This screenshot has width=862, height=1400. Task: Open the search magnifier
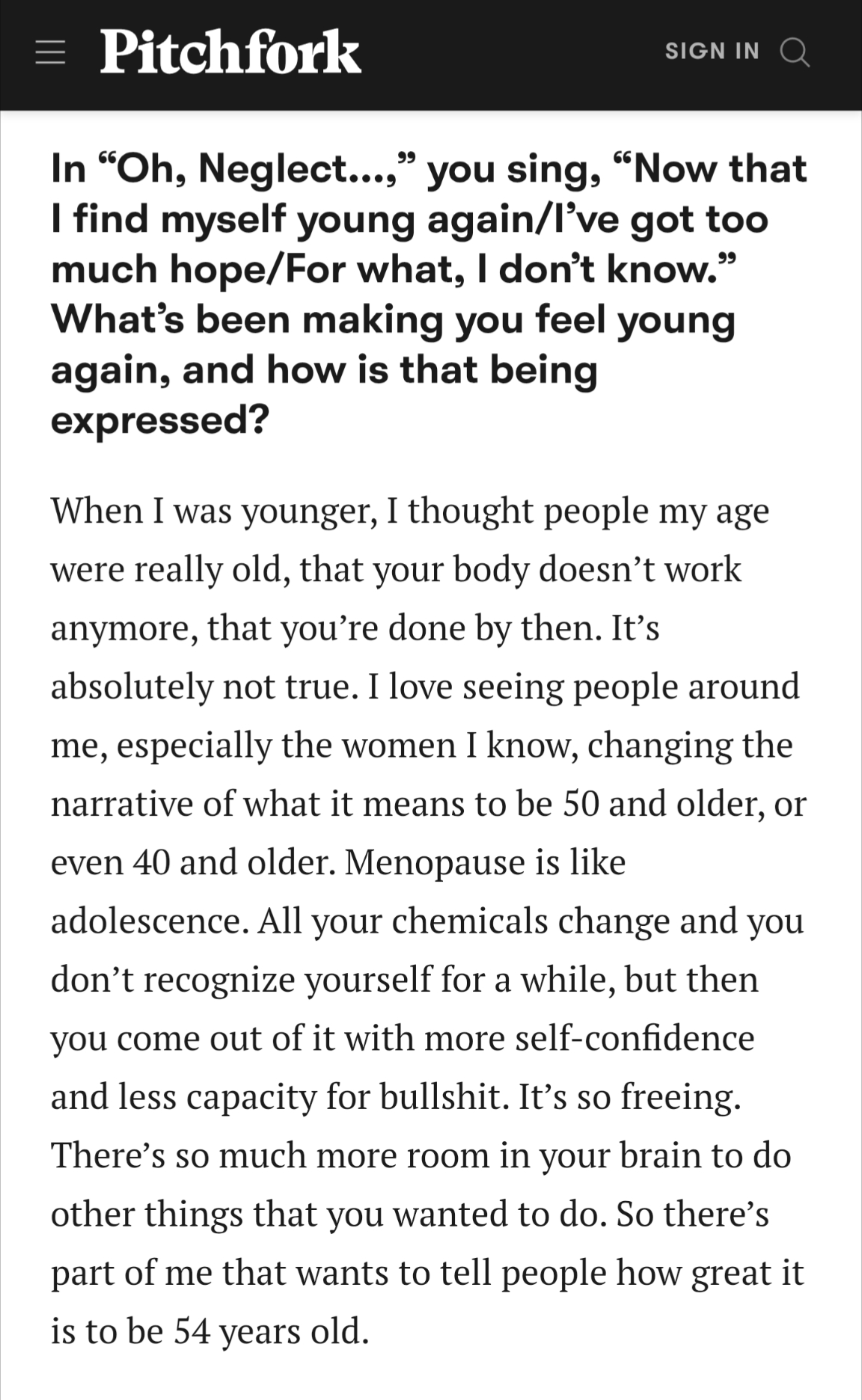click(794, 52)
